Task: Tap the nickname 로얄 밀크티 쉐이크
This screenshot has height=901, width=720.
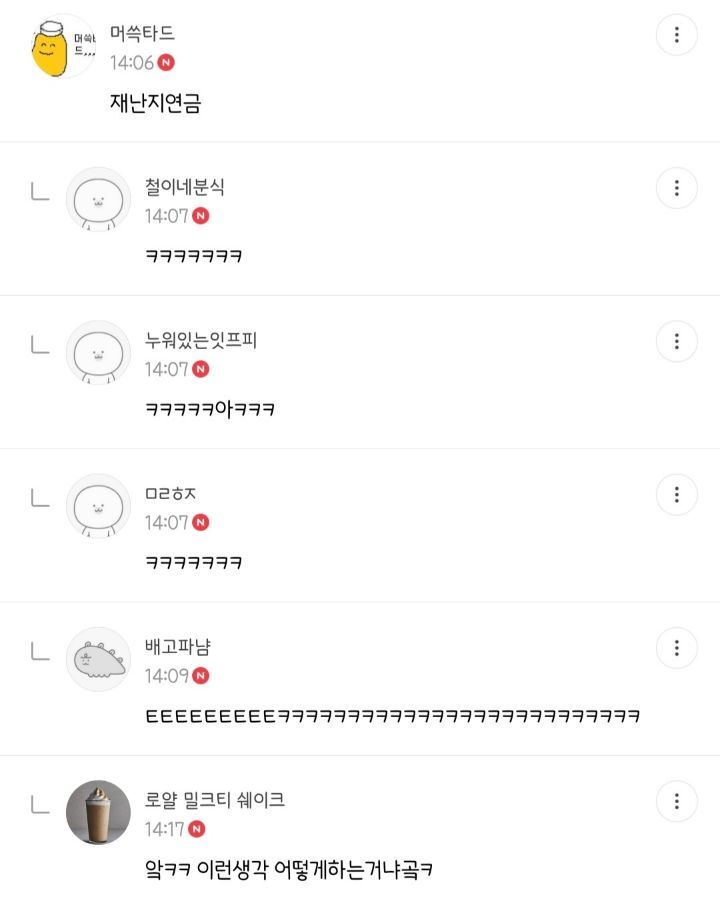Action: click(215, 800)
